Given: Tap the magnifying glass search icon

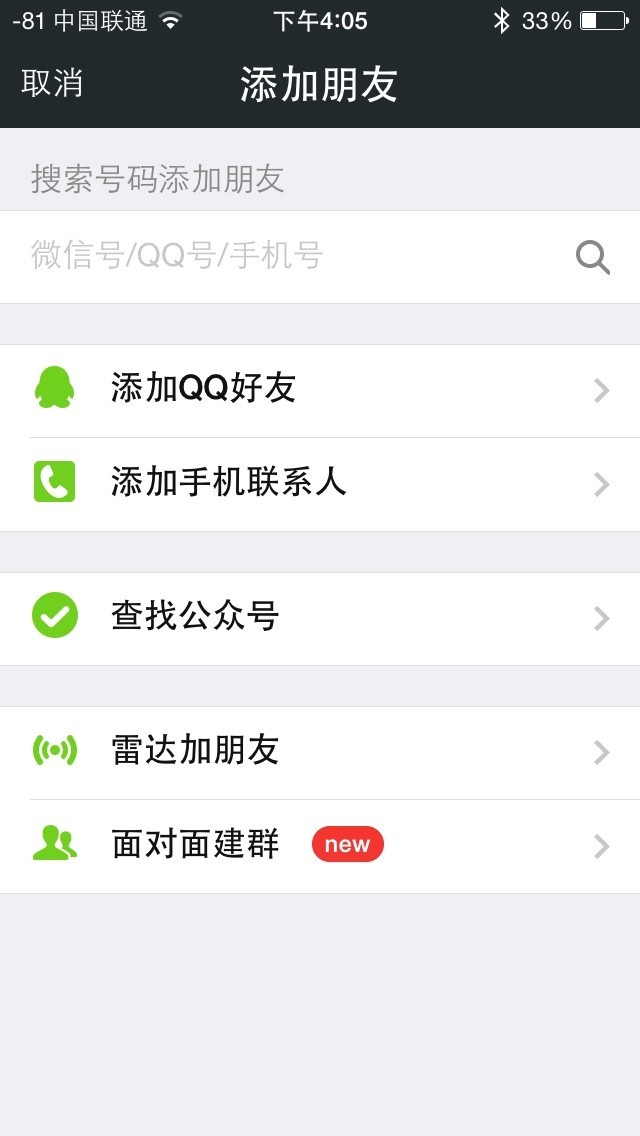Looking at the screenshot, I should [x=592, y=257].
